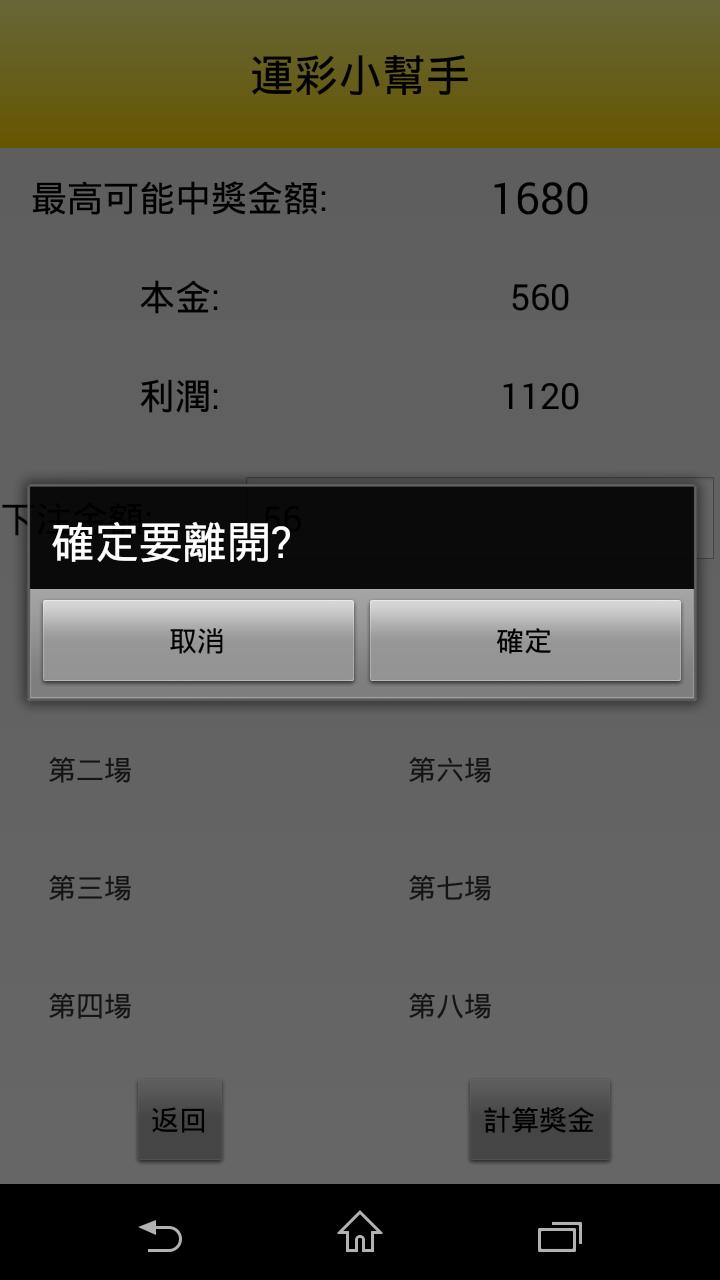The height and width of the screenshot is (1280, 720).
Task: Tap the 本金 amount showing 560
Action: click(540, 297)
